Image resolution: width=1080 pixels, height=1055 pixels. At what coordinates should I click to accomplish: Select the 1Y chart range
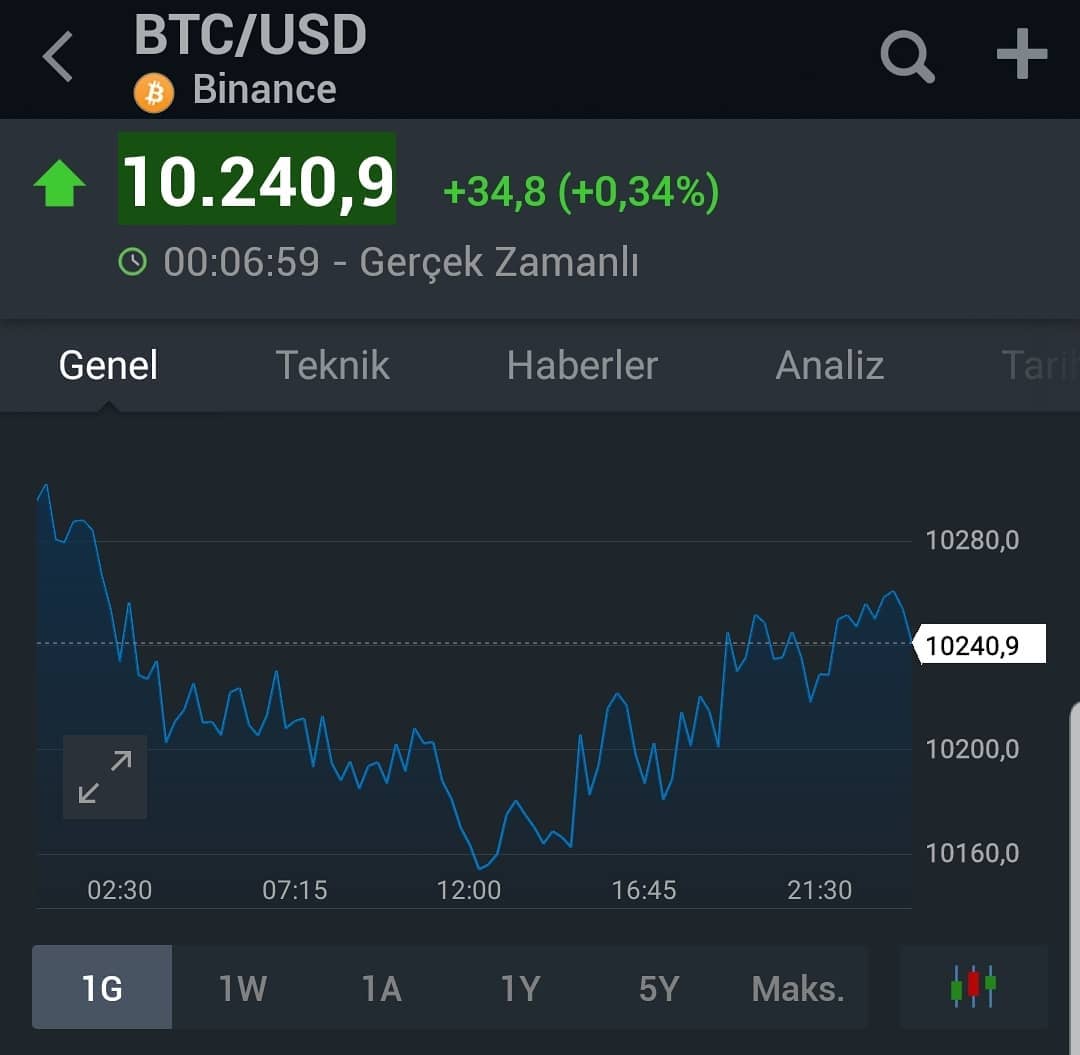click(521, 988)
